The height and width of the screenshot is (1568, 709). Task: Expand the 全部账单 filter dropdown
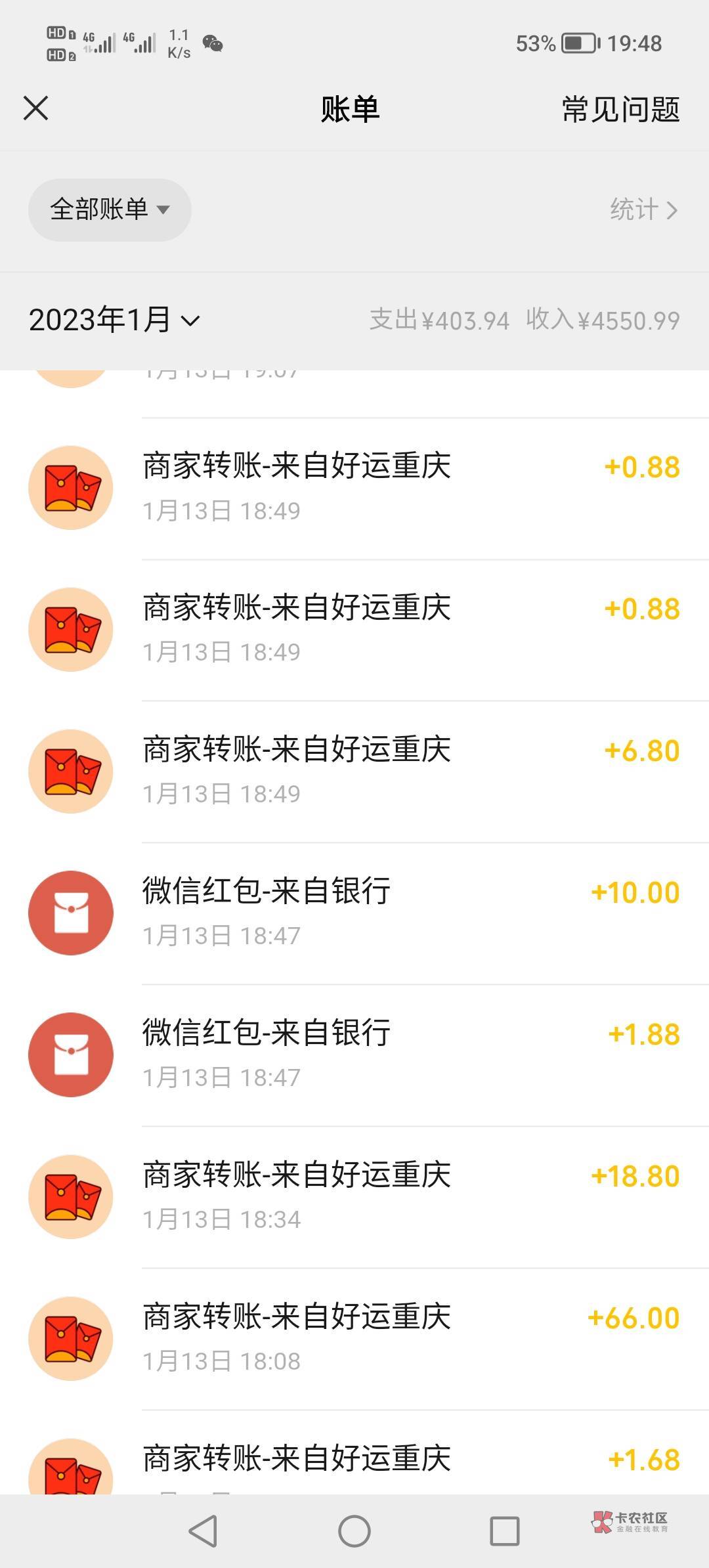point(110,209)
